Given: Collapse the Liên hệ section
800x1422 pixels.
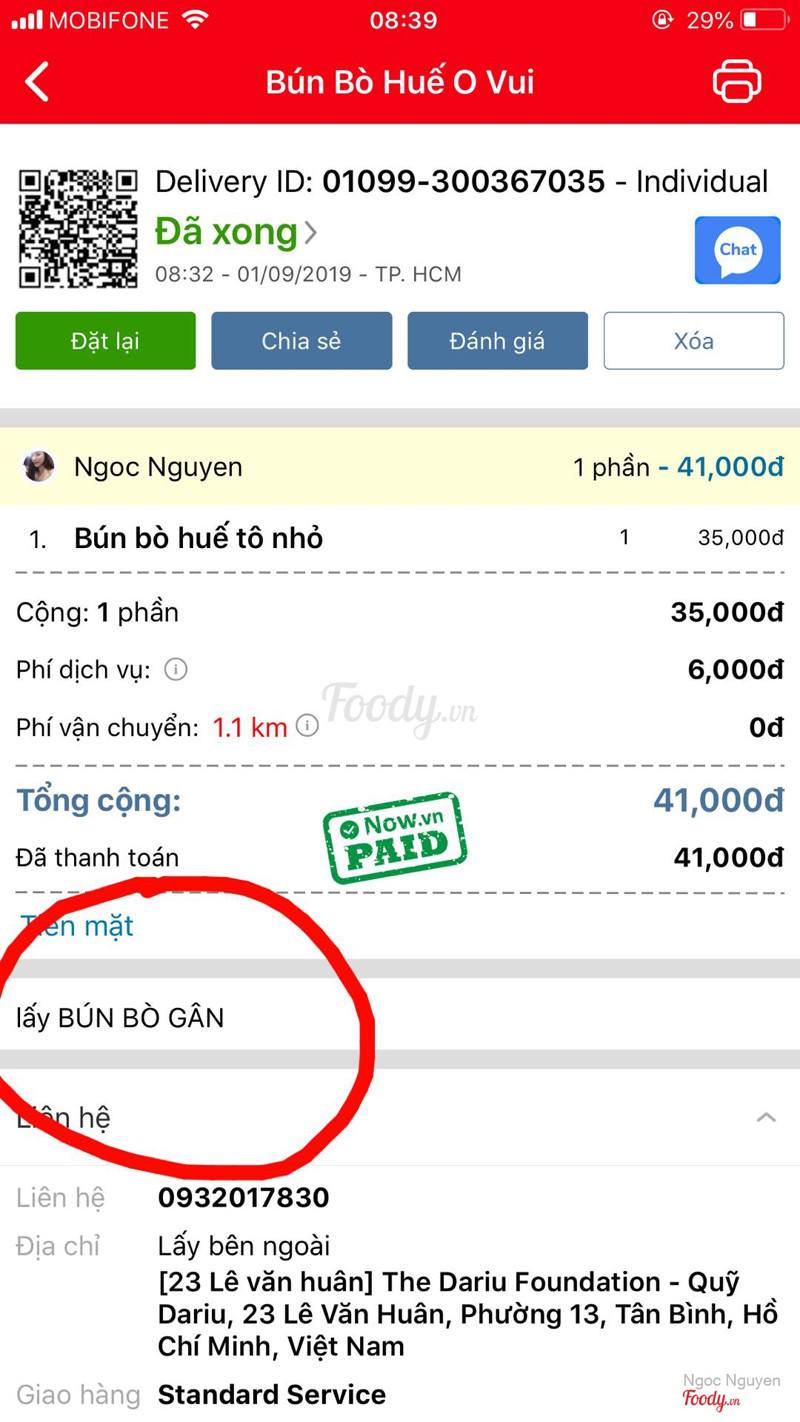Looking at the screenshot, I should pos(766,1117).
